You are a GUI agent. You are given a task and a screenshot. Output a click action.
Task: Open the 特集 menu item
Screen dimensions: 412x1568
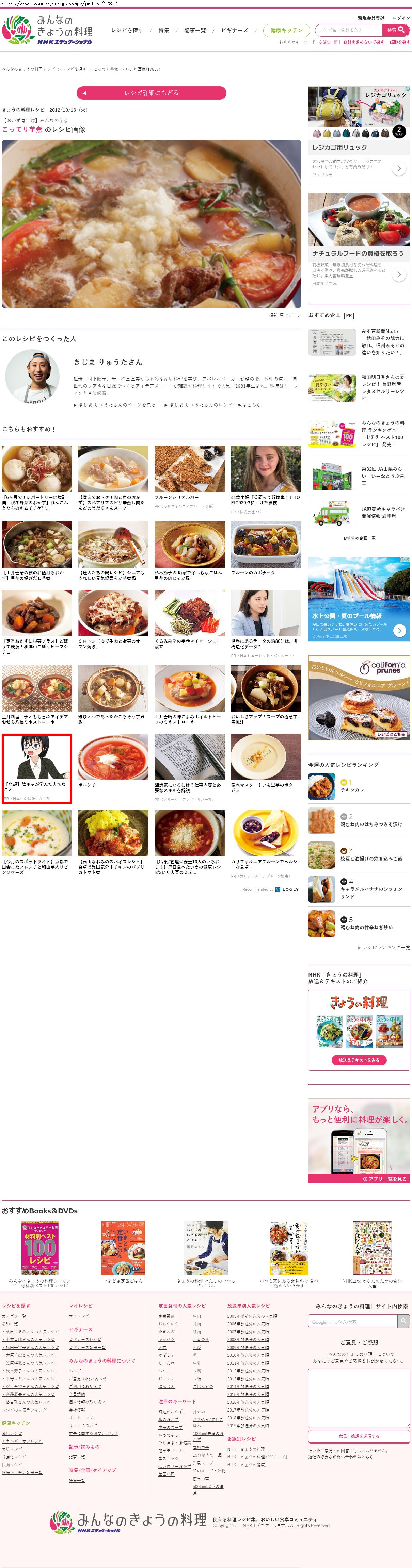tap(163, 30)
